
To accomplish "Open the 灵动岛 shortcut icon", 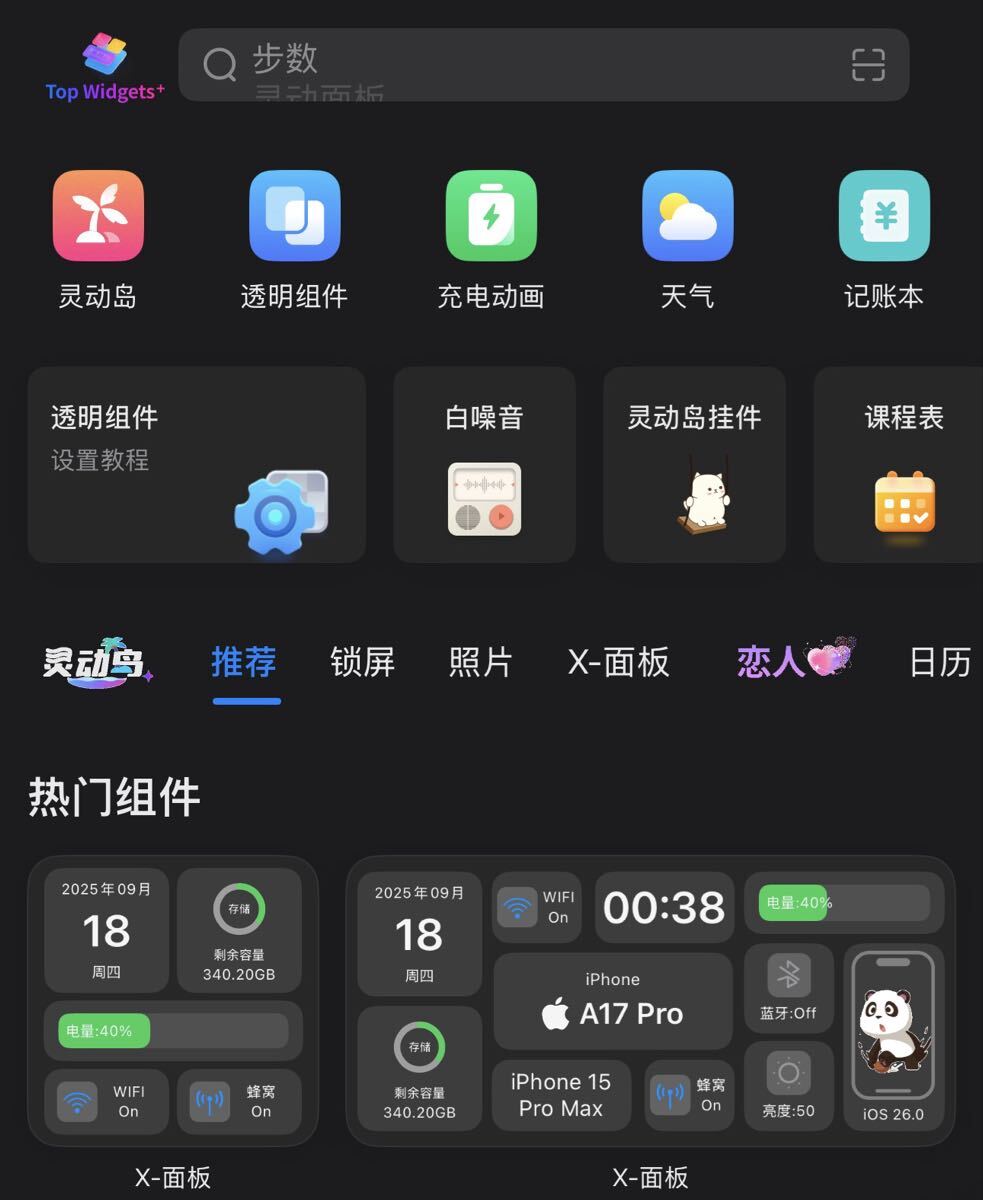I will point(98,216).
